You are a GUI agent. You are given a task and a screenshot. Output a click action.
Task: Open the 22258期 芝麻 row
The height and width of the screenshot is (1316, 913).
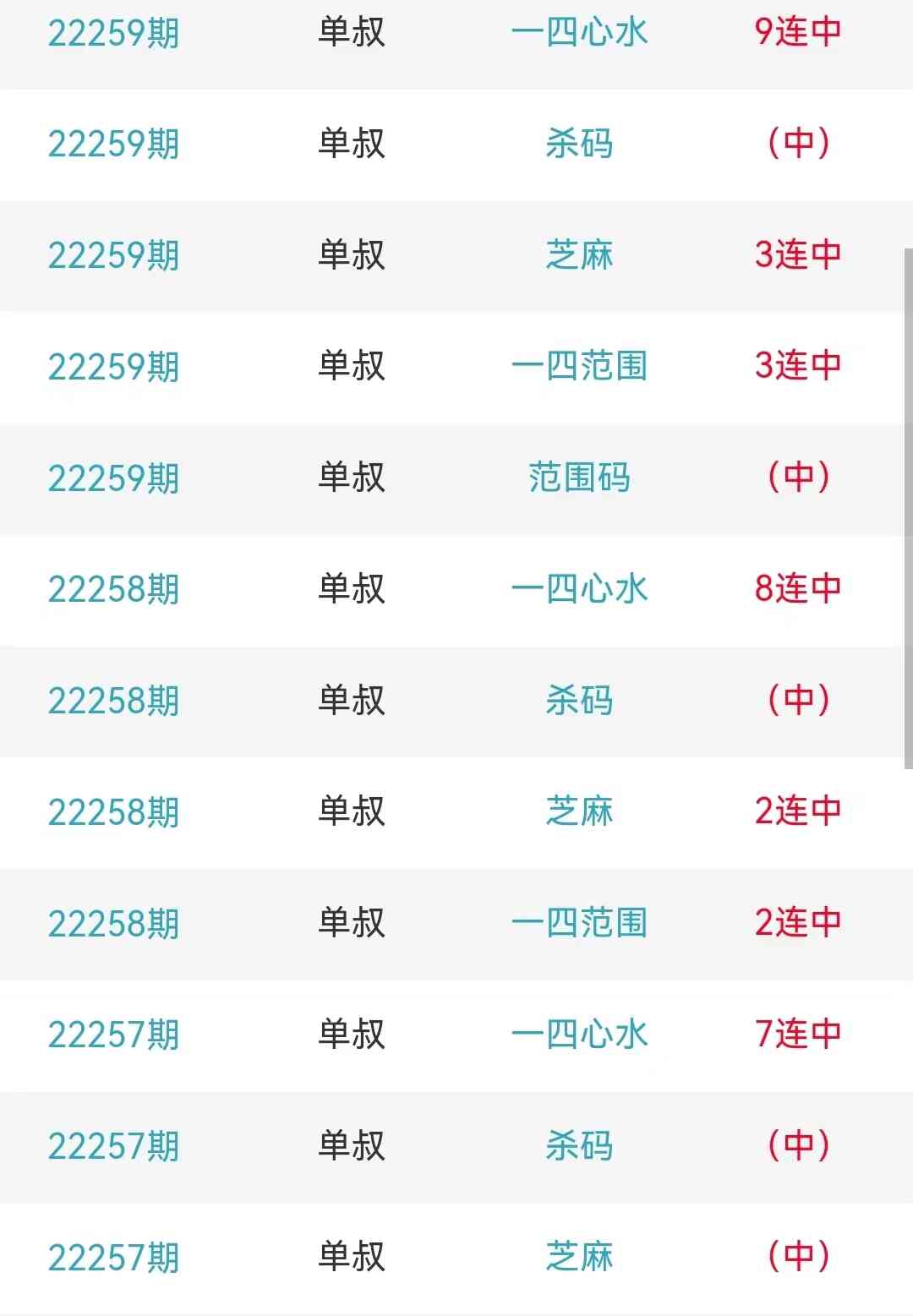pyautogui.click(x=579, y=812)
